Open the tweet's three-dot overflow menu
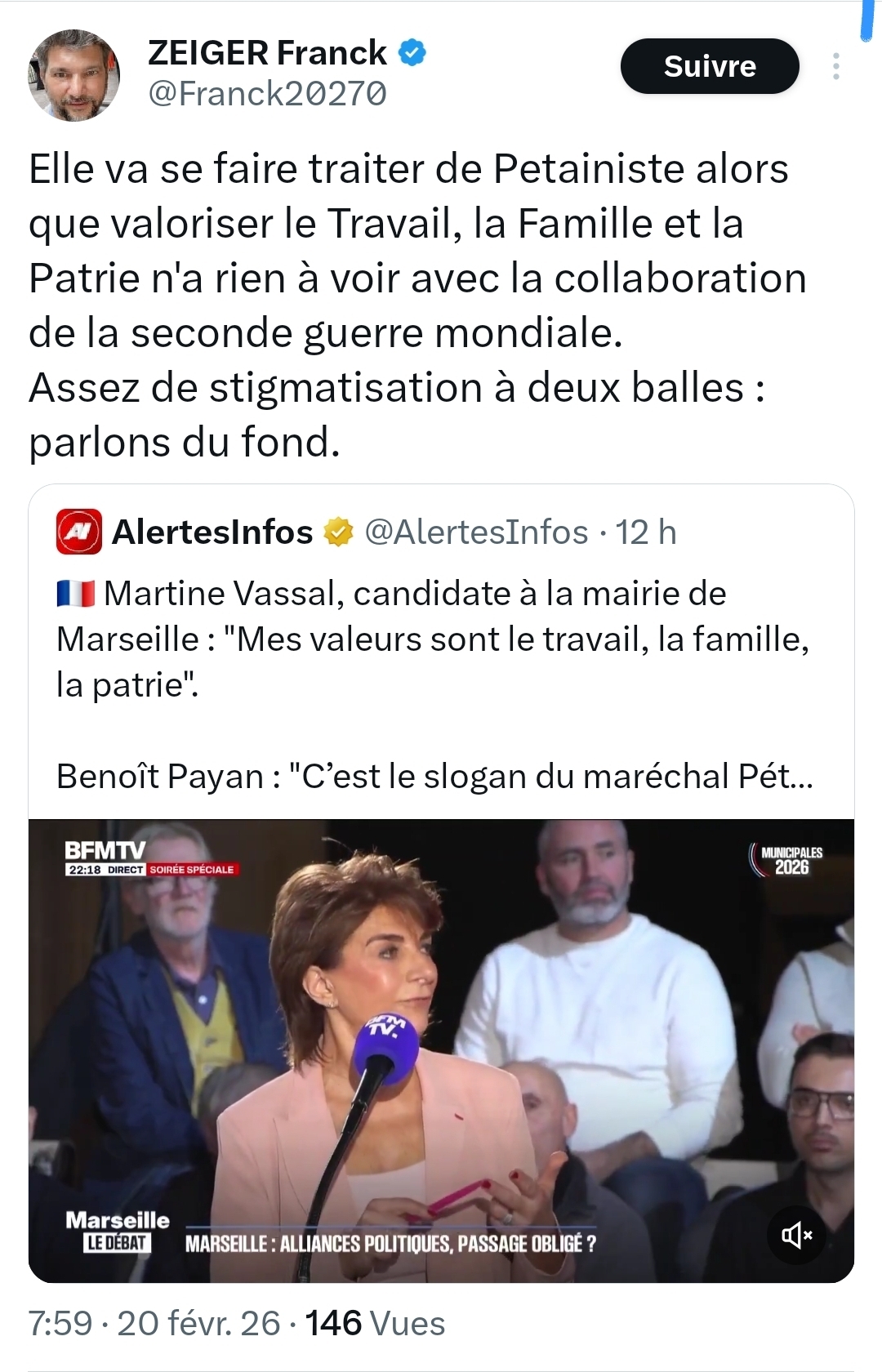The height and width of the screenshot is (1372, 882). pos(835,66)
